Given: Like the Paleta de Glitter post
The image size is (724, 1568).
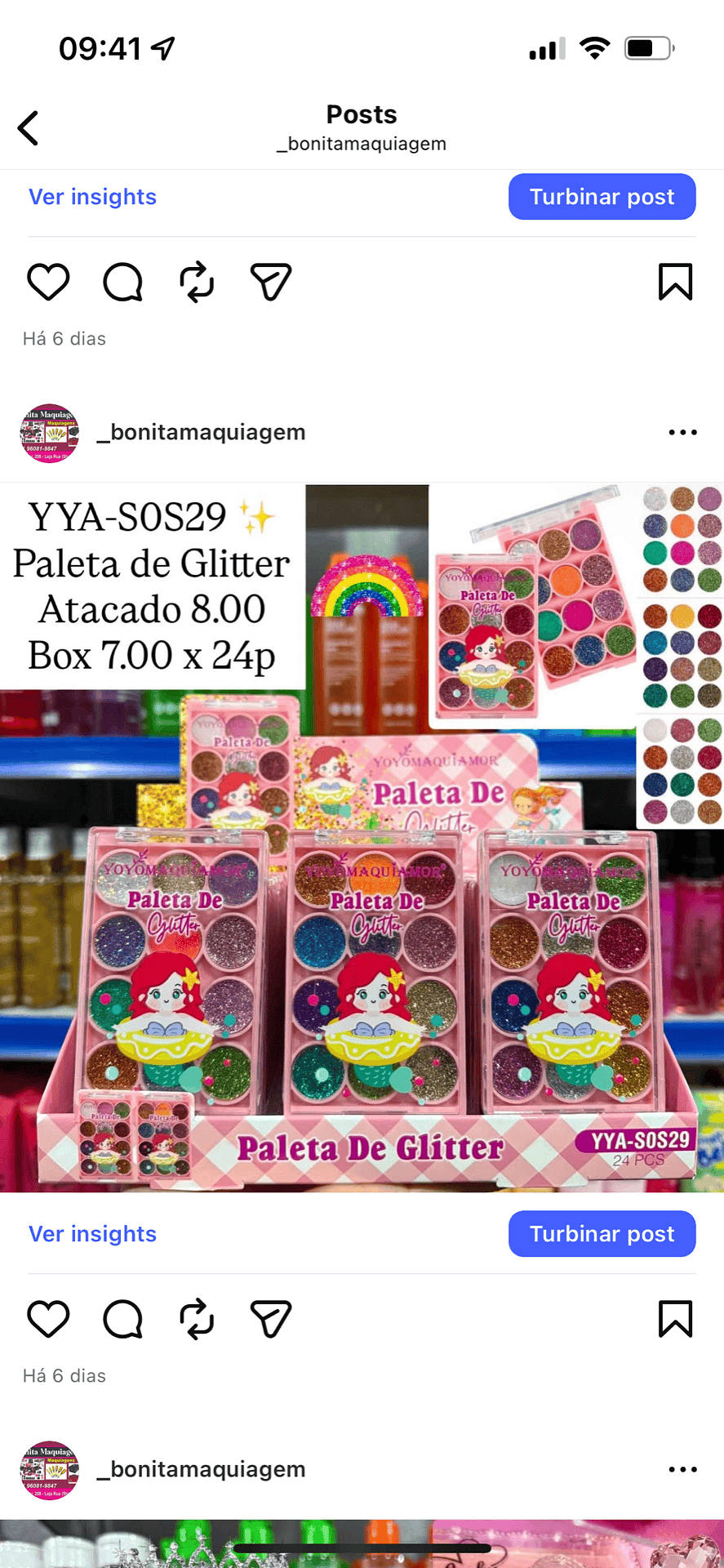Looking at the screenshot, I should [x=48, y=1318].
